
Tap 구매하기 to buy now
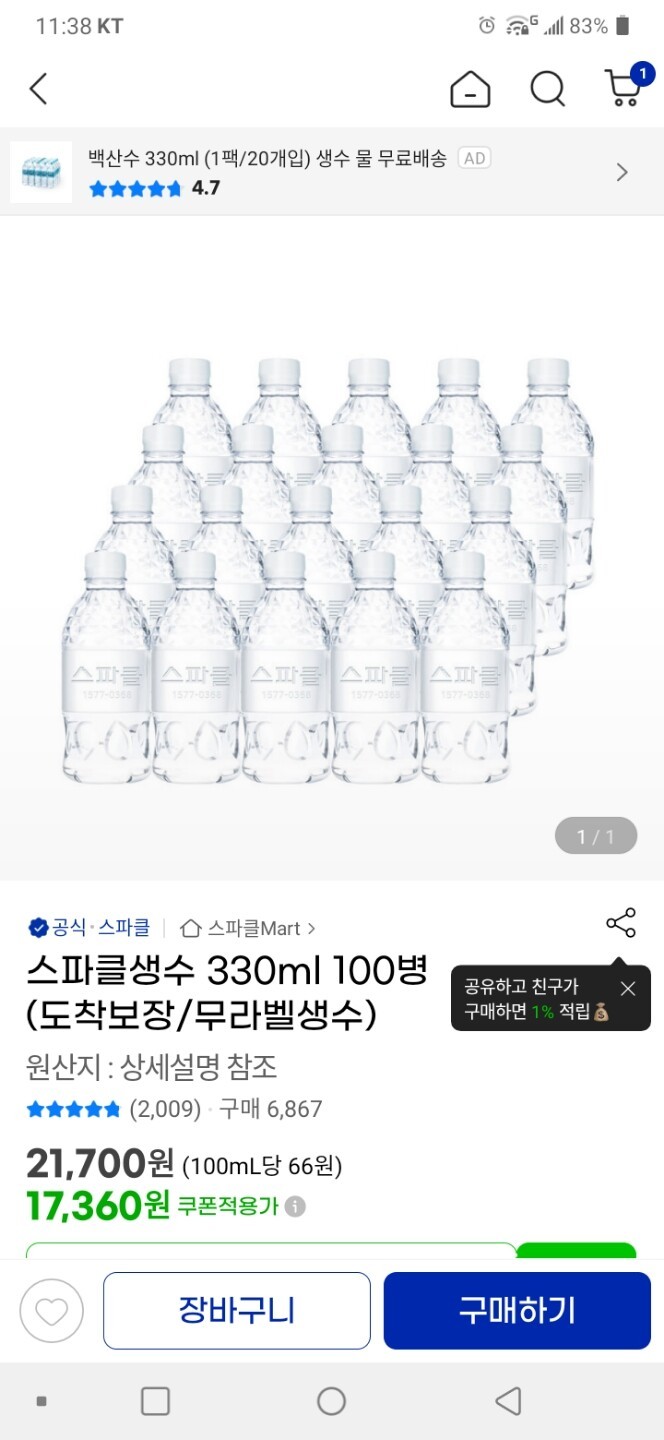pos(517,1310)
